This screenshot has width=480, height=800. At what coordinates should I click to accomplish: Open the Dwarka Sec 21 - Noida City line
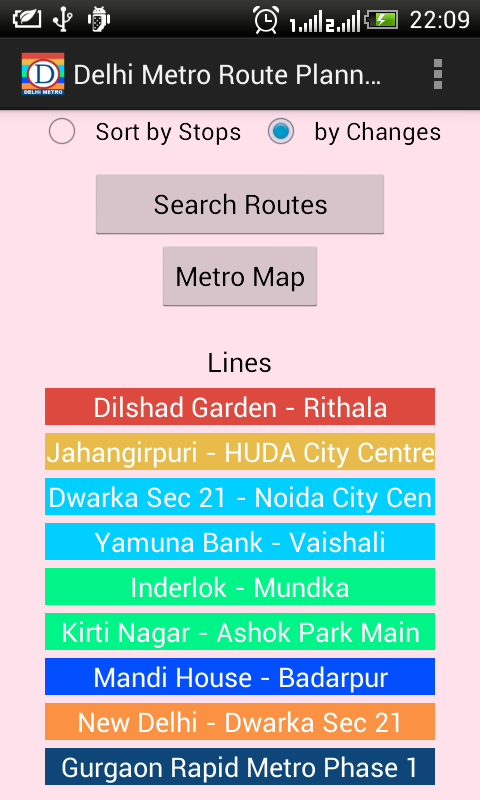[x=240, y=496]
